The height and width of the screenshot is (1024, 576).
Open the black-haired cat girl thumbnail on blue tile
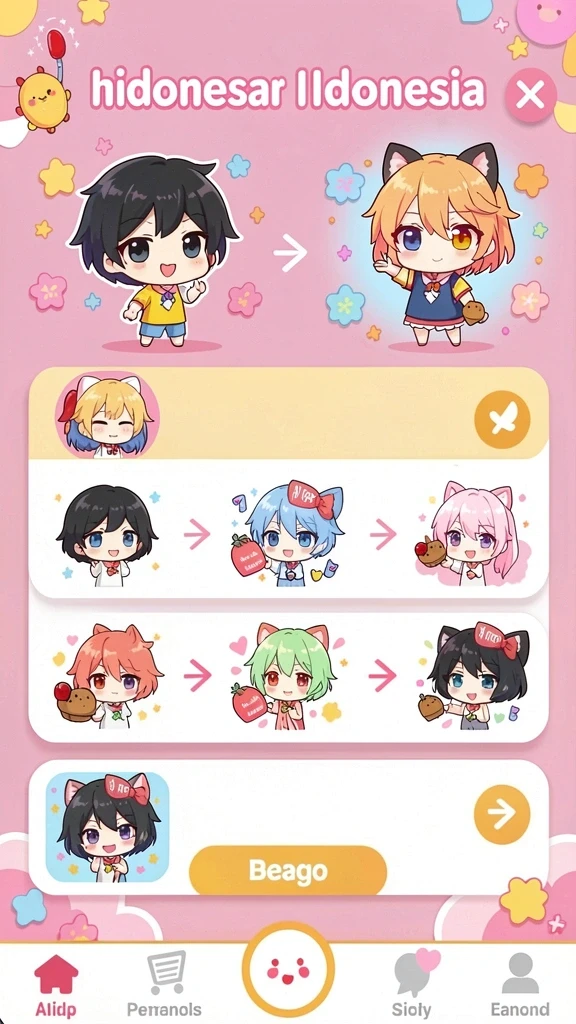pos(108,827)
